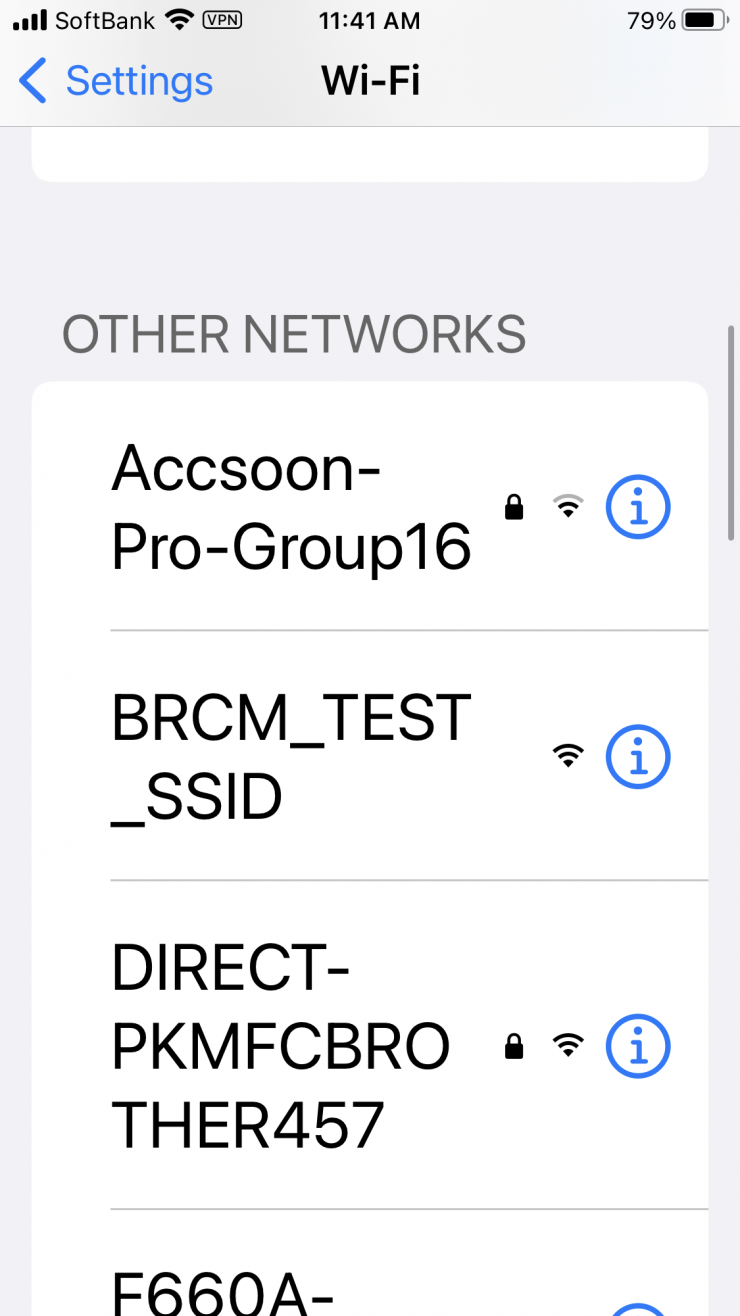
Task: Join the Accsoon-Pro-Group16 network
Action: [290, 508]
